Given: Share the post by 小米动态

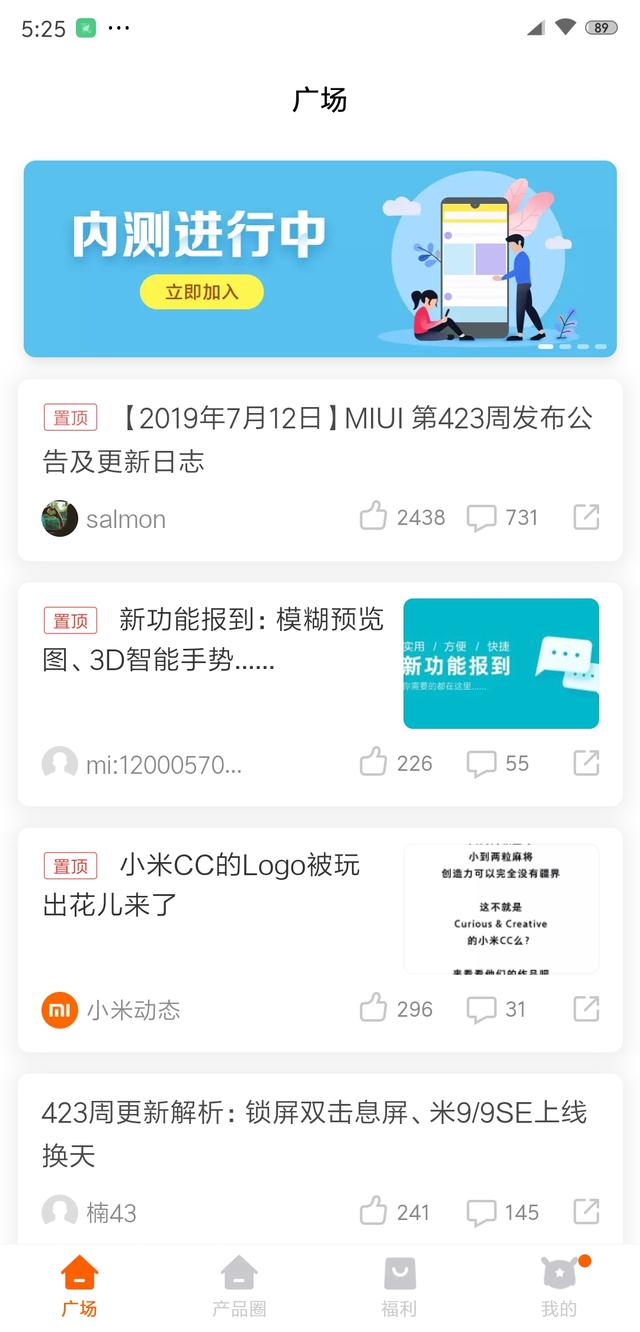Looking at the screenshot, I should point(586,1009).
